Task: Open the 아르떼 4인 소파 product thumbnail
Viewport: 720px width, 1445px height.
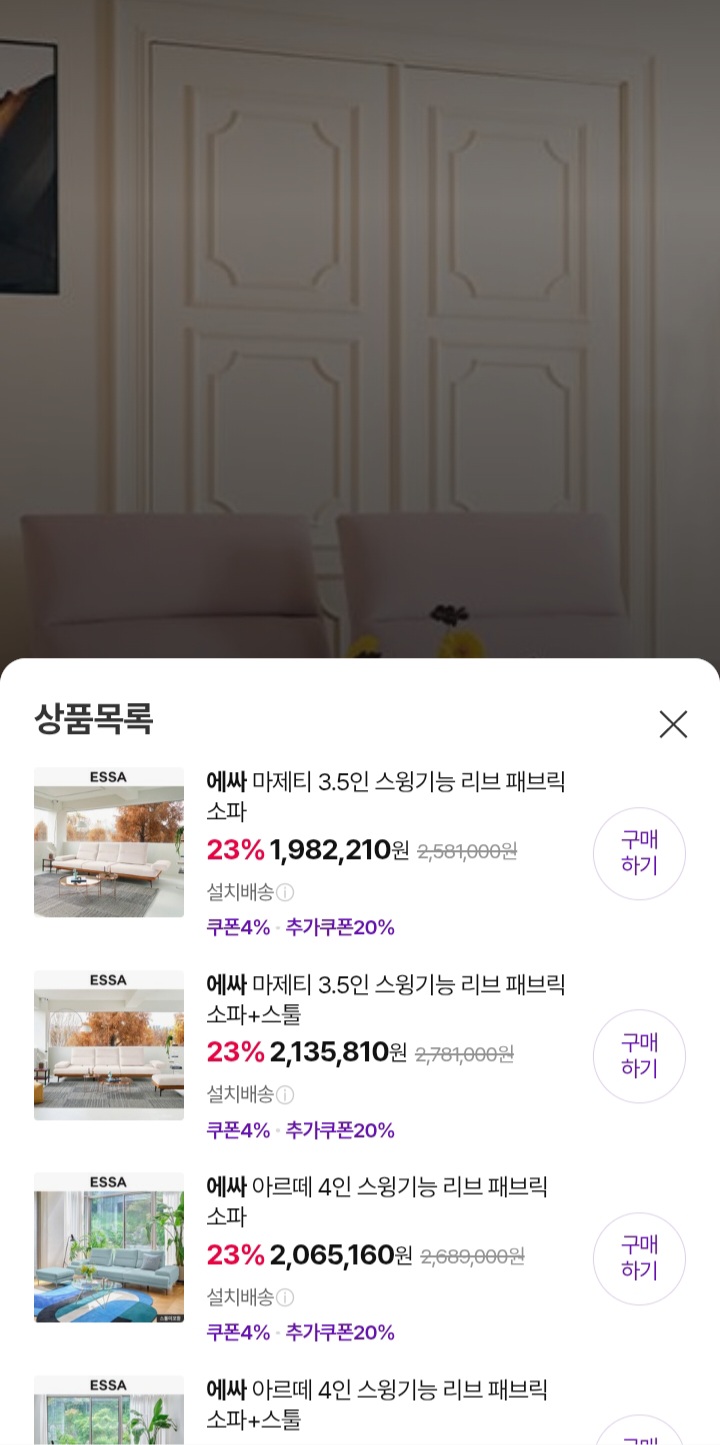Action: pos(109,1247)
